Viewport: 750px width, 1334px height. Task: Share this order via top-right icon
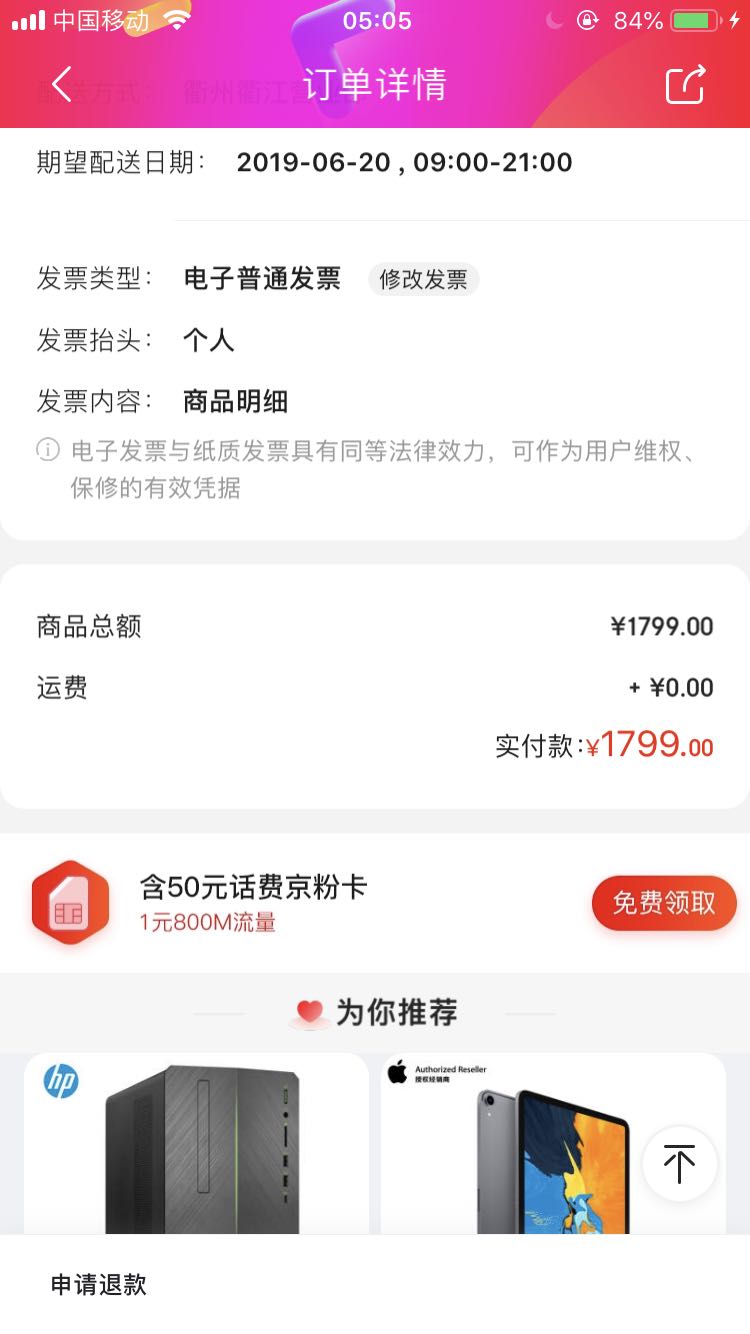point(686,84)
